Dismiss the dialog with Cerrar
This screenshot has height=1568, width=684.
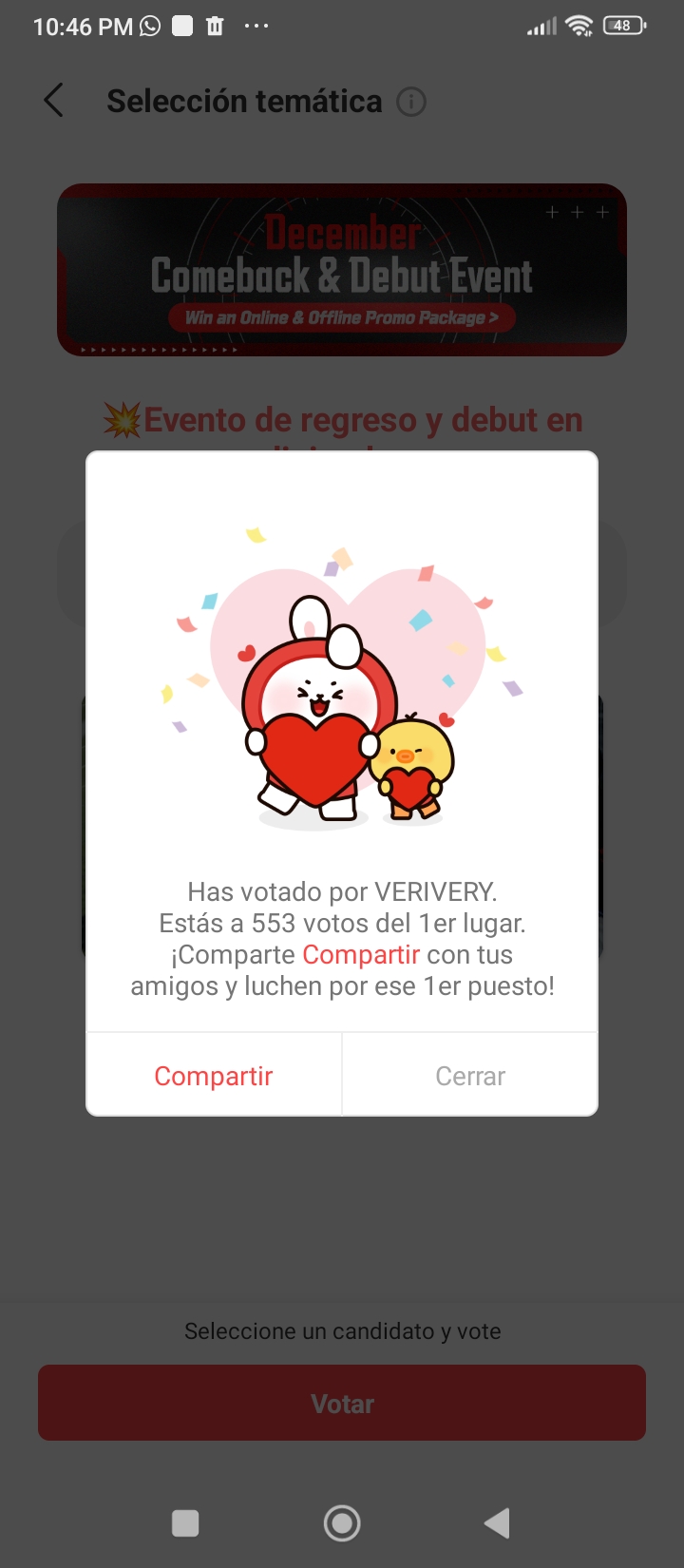pos(470,1076)
